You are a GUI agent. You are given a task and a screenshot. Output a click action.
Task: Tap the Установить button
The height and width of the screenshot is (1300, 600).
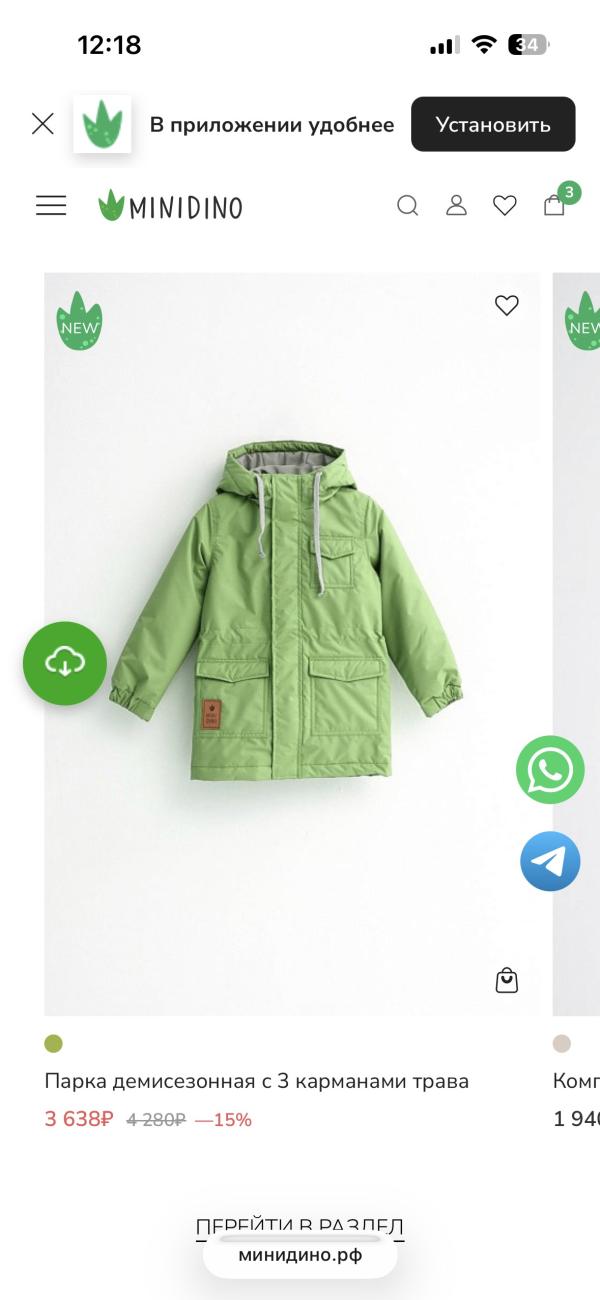tap(493, 124)
